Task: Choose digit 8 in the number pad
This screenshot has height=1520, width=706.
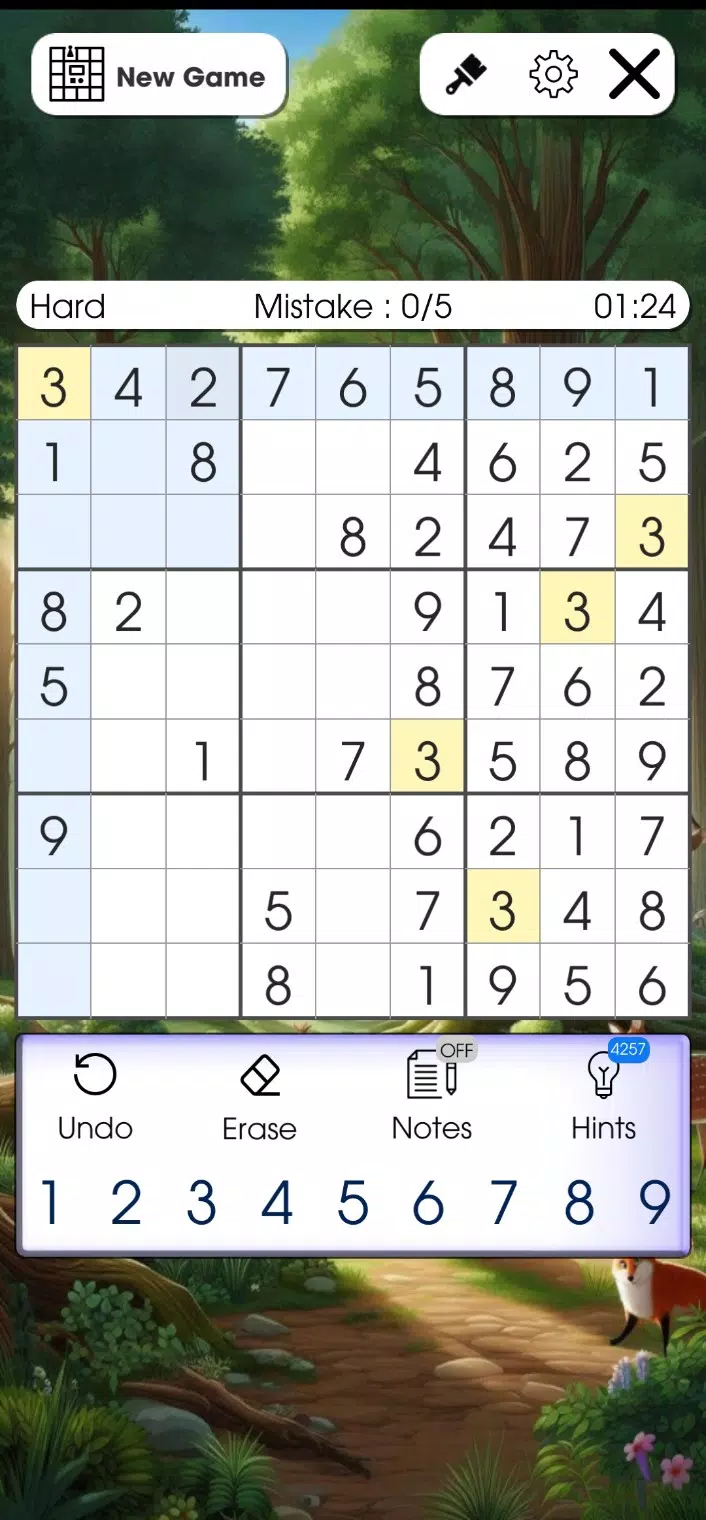Action: (x=579, y=1203)
